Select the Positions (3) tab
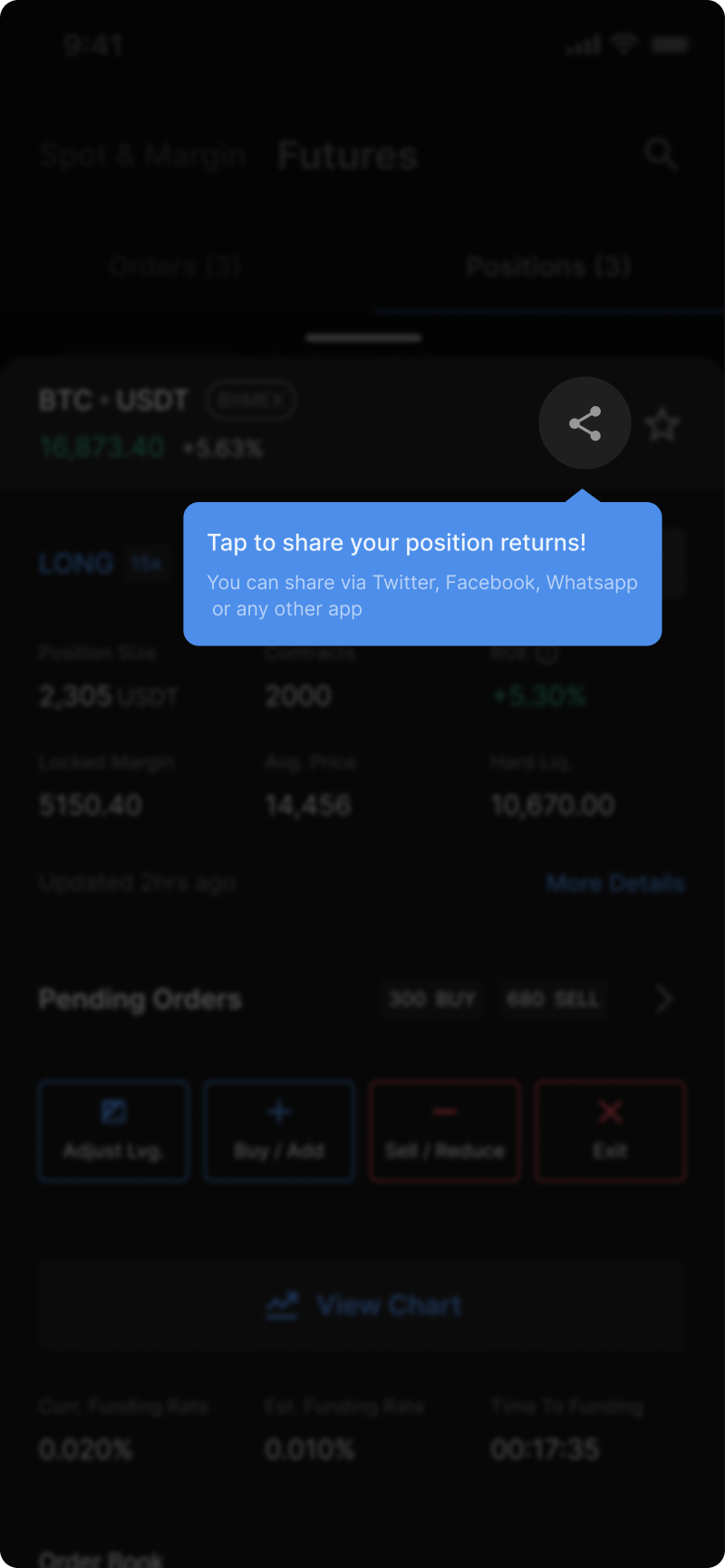725x1568 pixels. coord(548,266)
